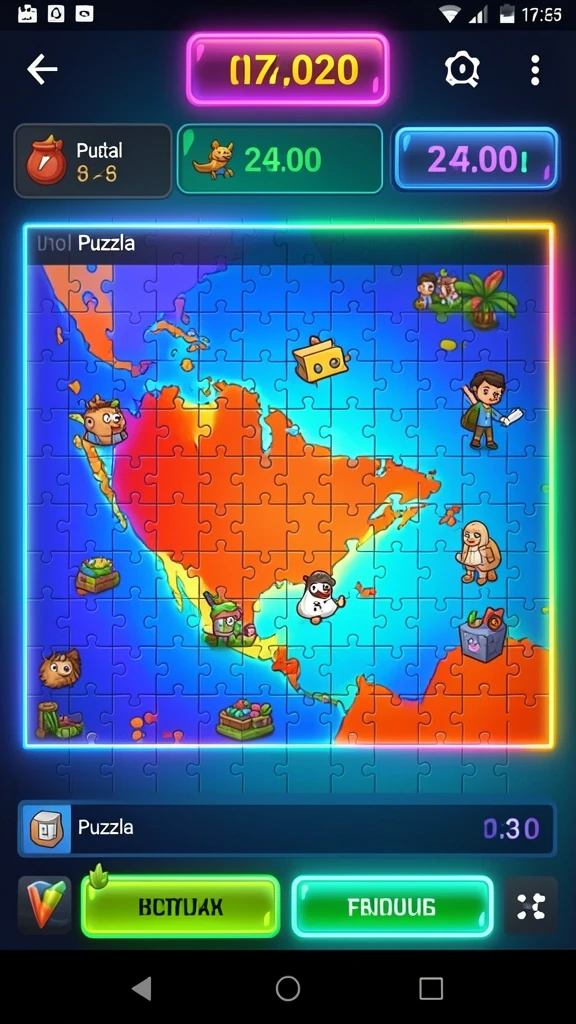Screen dimensions: 576x1024
Task: Tap the blue 24.00 button
Action: [x=476, y=159]
